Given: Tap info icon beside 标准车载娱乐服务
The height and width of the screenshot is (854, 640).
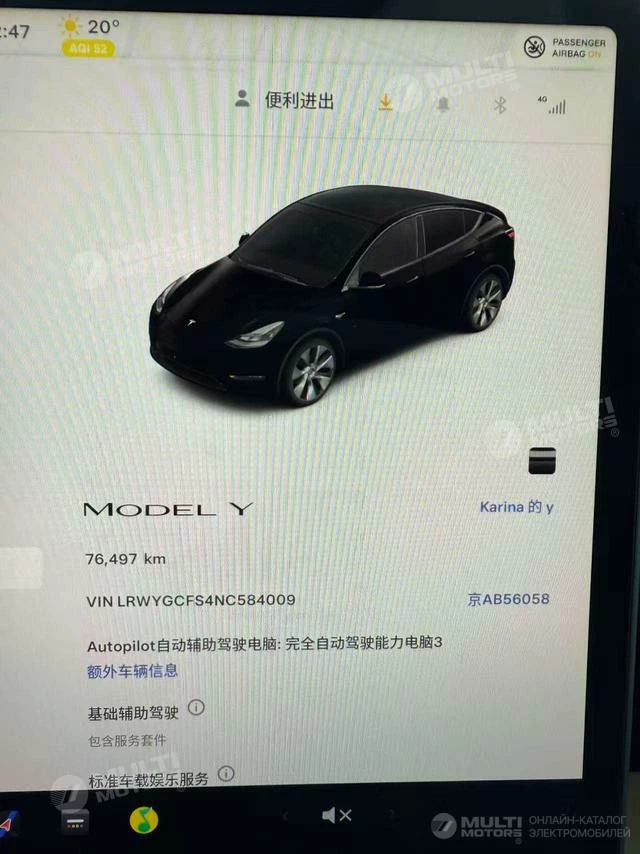Looking at the screenshot, I should [226, 773].
